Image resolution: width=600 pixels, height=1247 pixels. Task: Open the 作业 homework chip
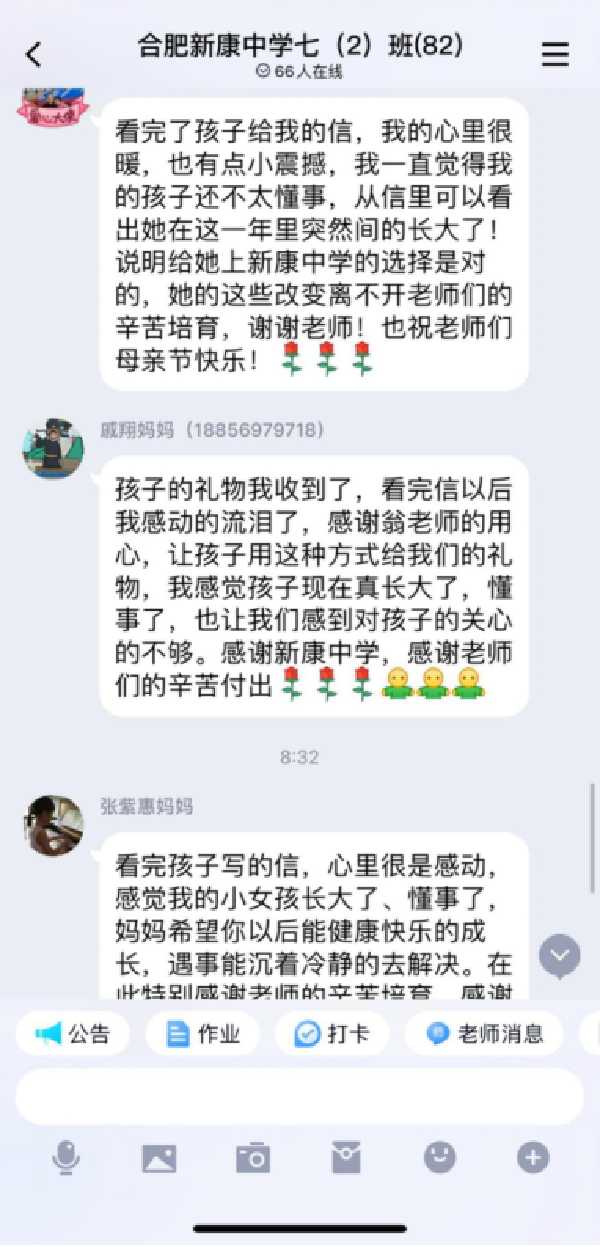[203, 1034]
